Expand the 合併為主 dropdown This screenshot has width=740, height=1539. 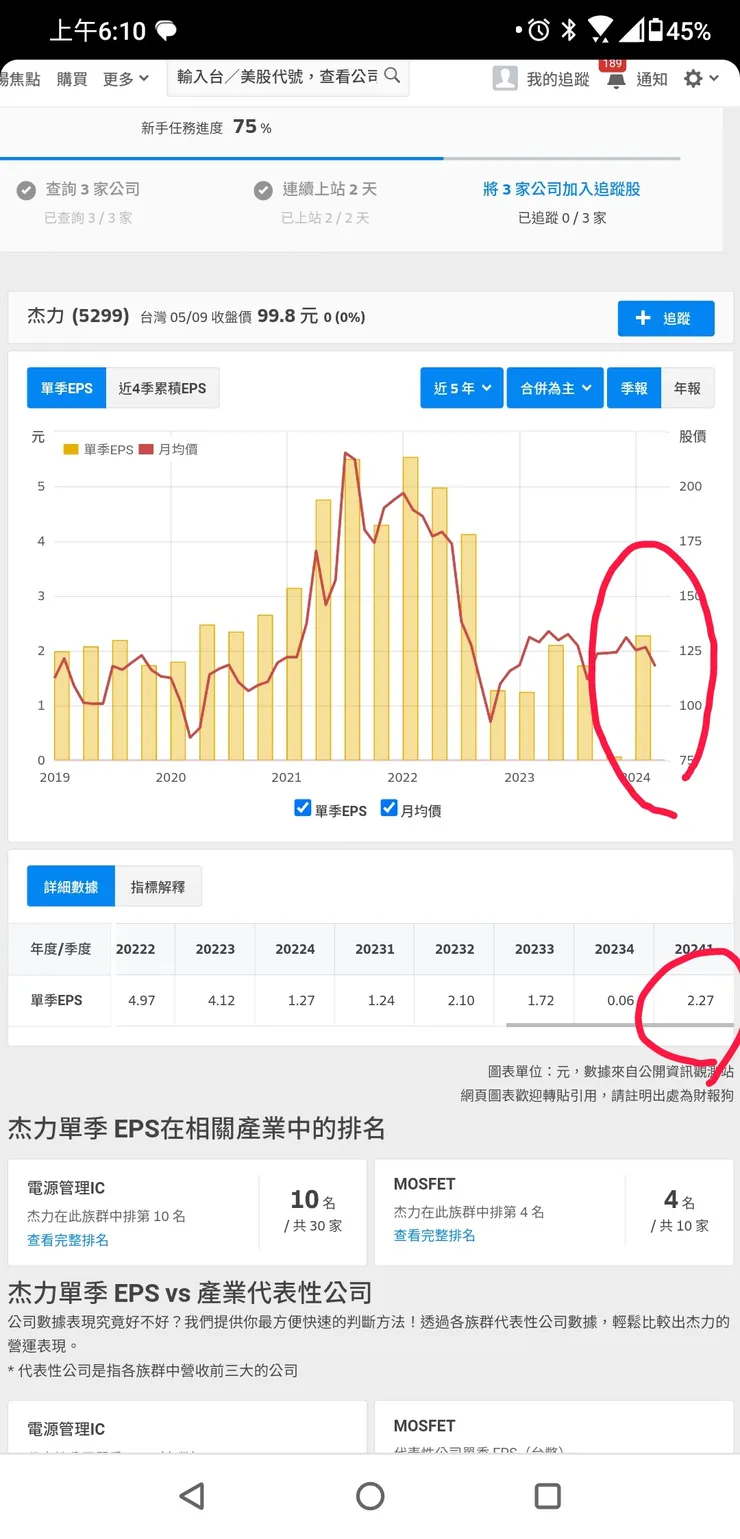point(555,388)
